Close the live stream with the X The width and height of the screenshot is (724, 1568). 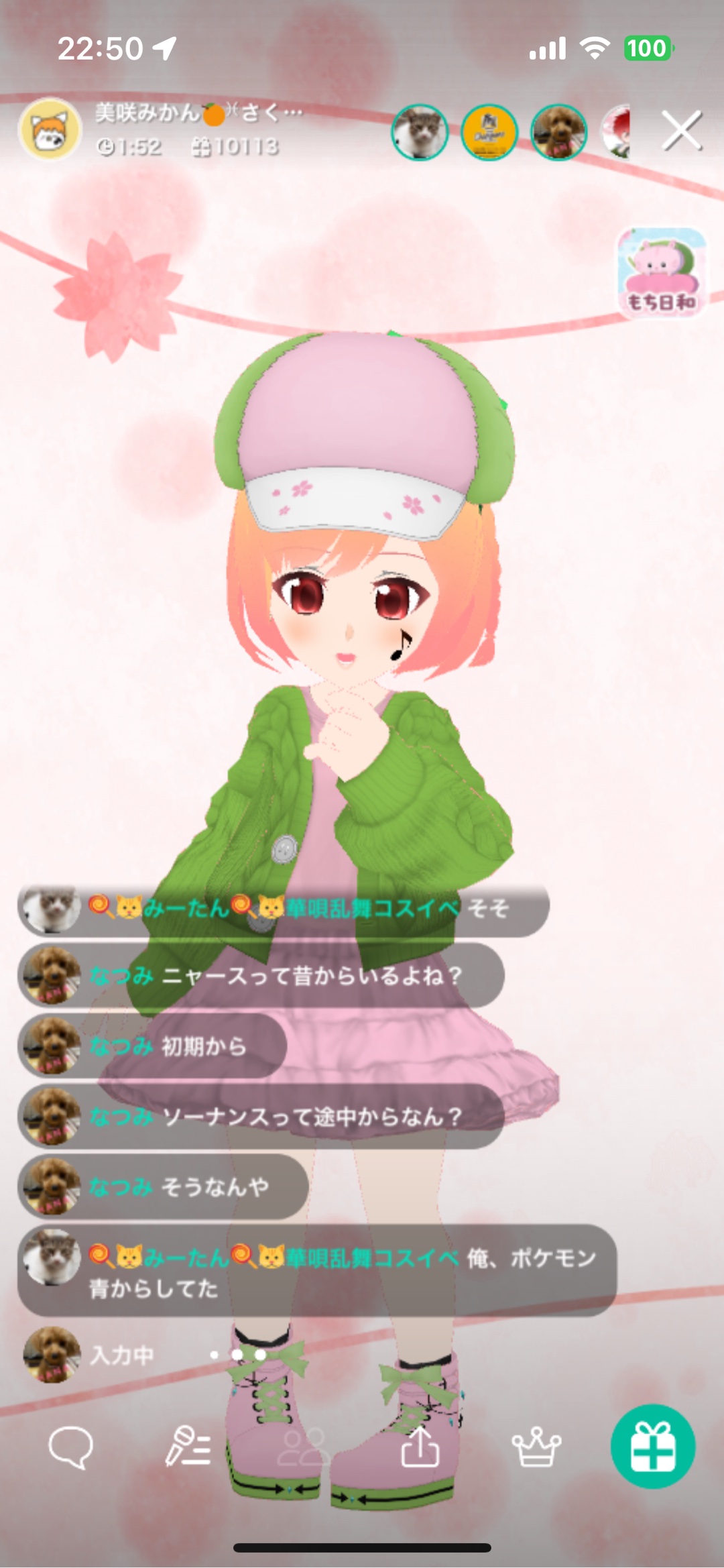pos(681,131)
